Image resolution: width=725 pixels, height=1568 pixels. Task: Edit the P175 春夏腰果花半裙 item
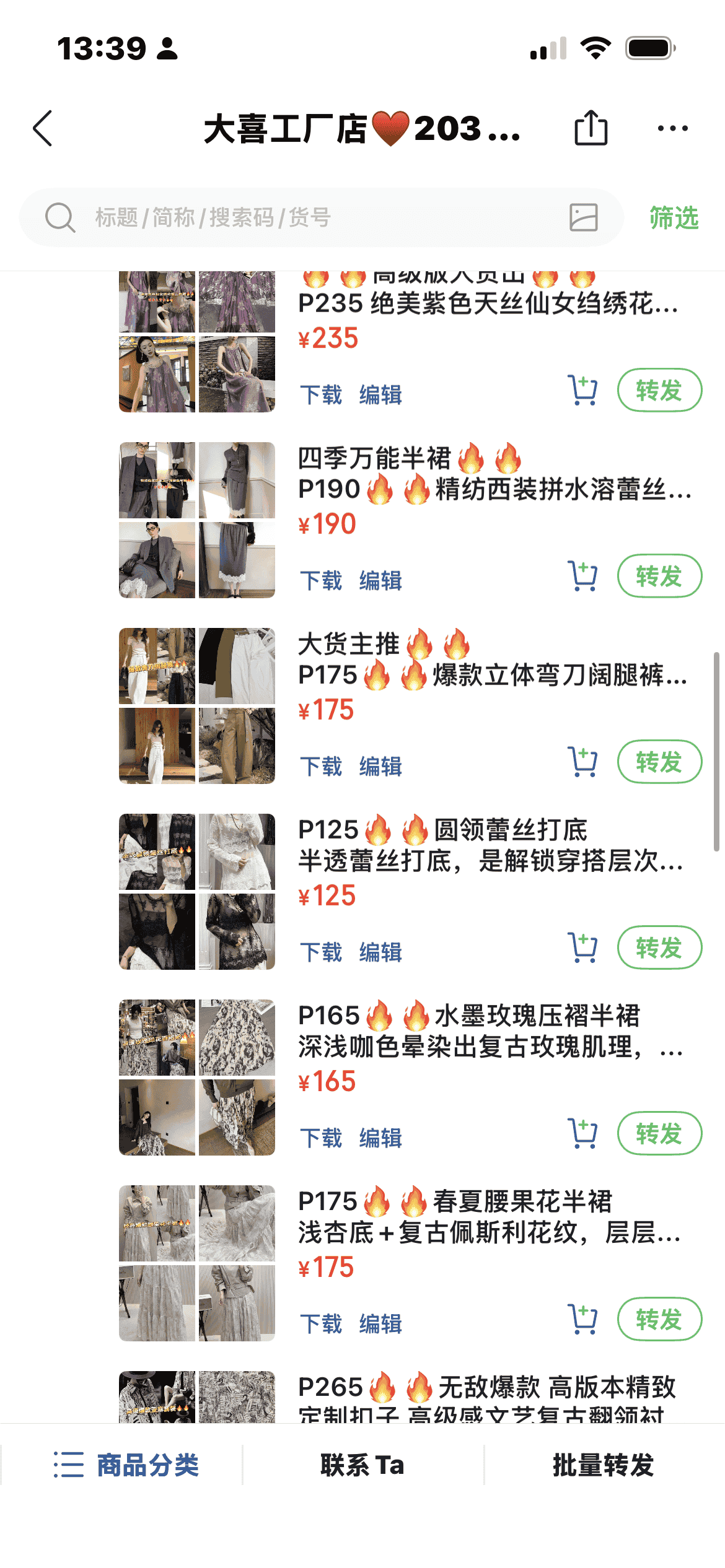[x=380, y=1323]
